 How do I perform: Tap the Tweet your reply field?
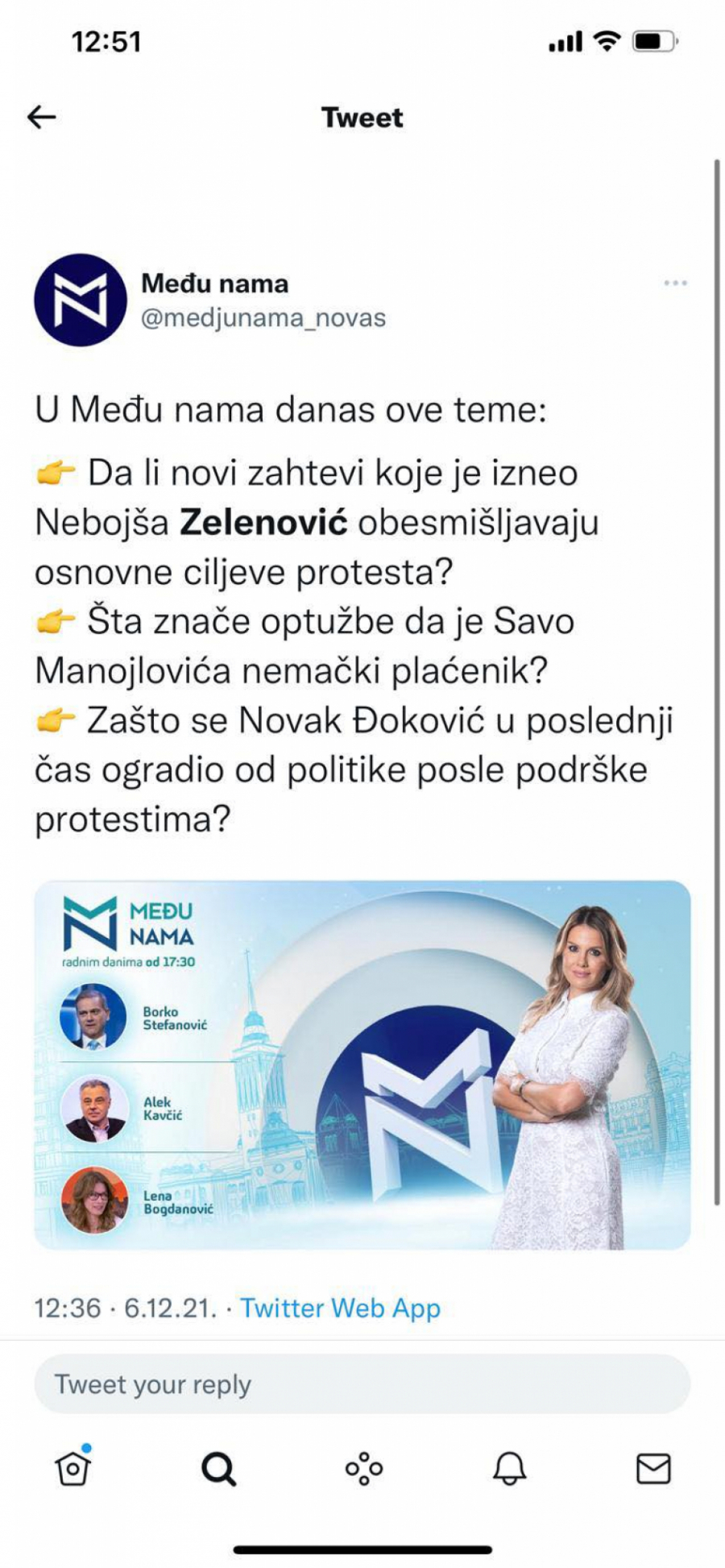[362, 1383]
